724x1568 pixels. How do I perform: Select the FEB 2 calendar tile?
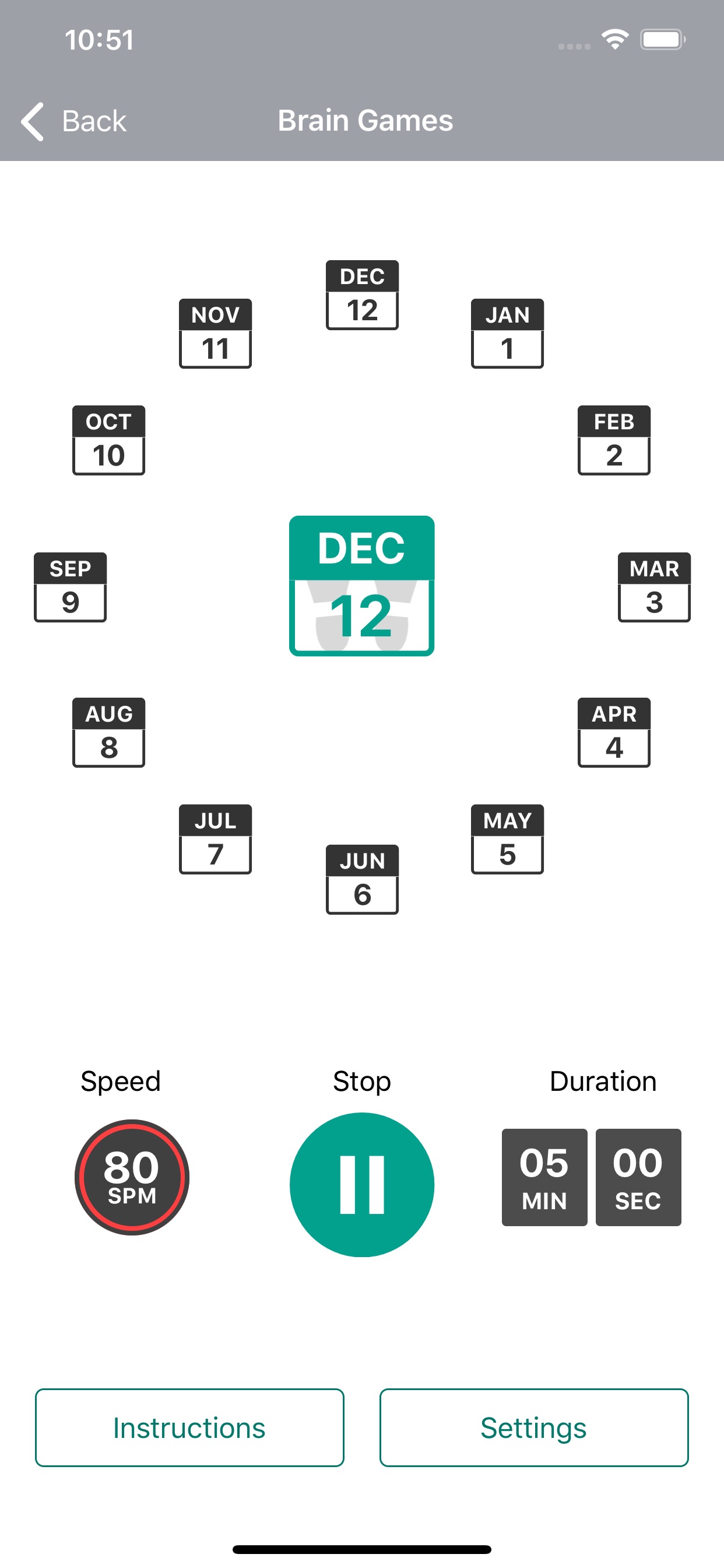pos(614,439)
